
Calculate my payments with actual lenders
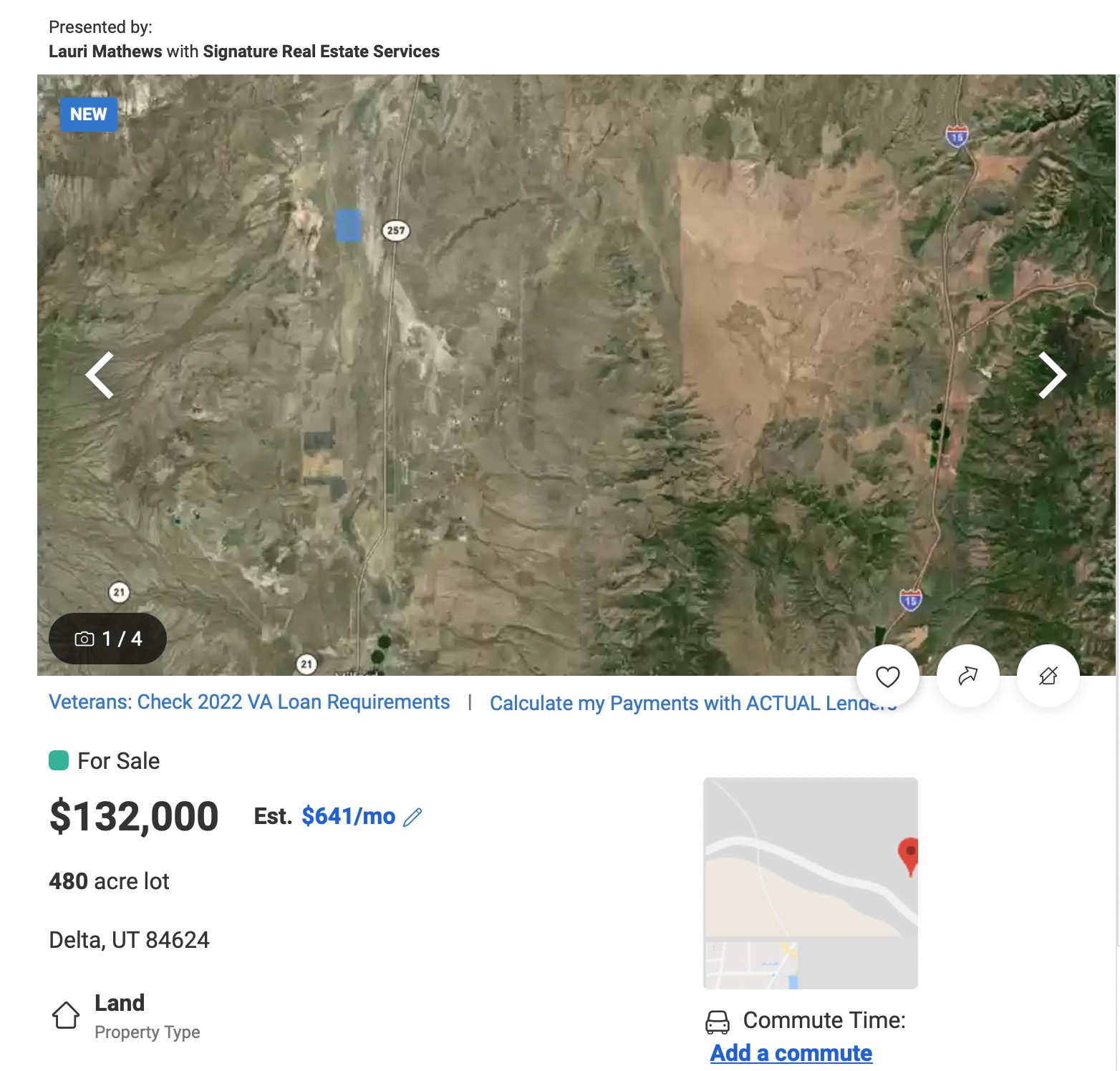(673, 704)
